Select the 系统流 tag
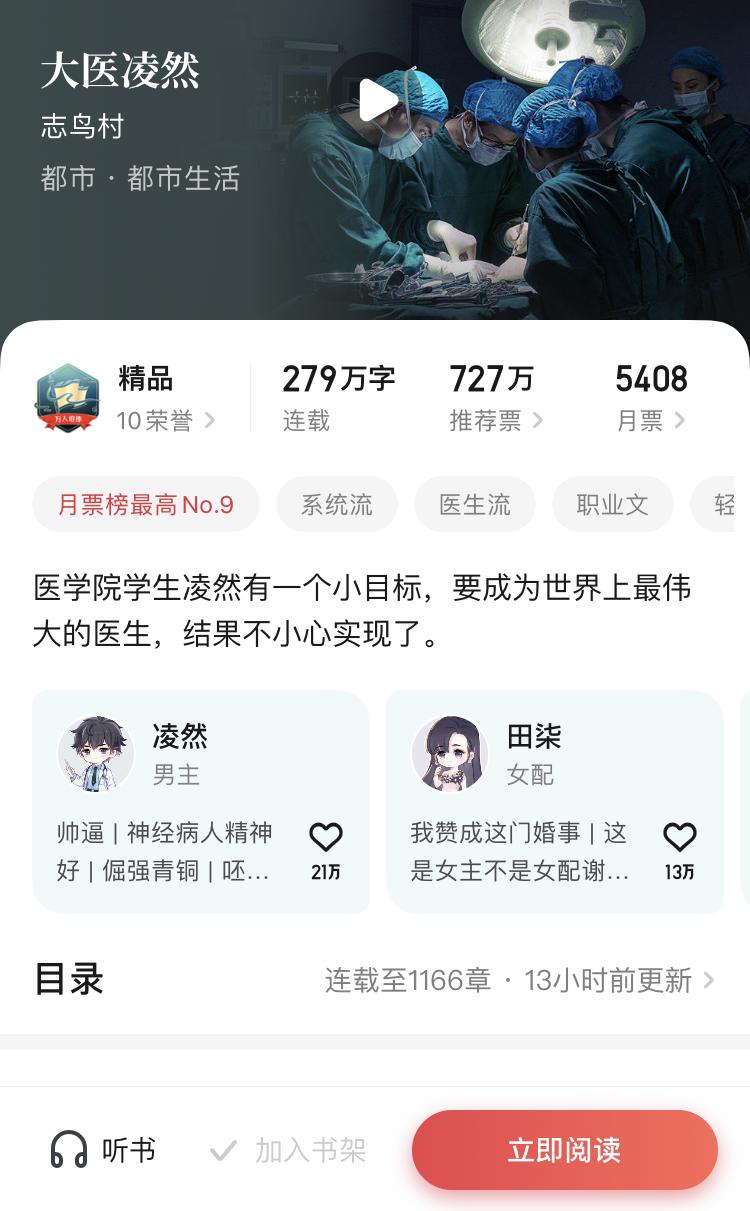 (x=337, y=504)
